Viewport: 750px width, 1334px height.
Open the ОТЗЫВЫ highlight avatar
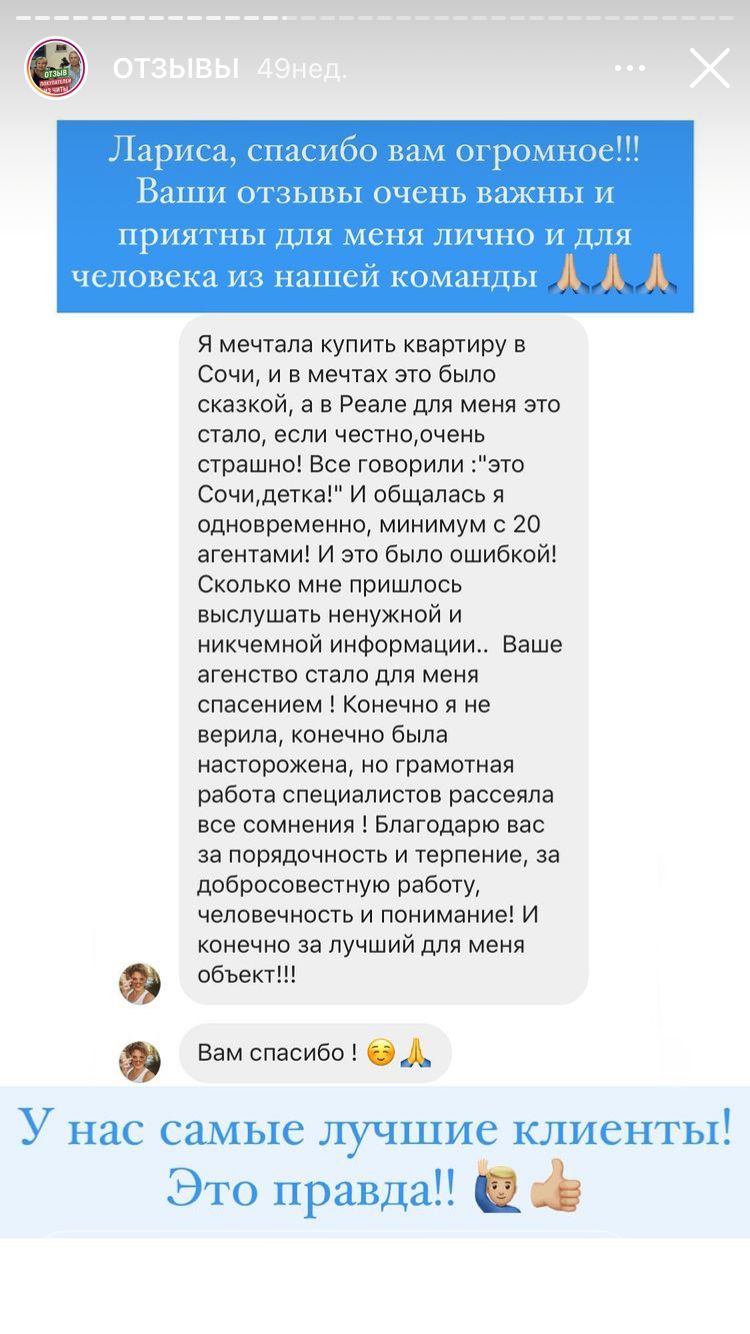click(56, 68)
